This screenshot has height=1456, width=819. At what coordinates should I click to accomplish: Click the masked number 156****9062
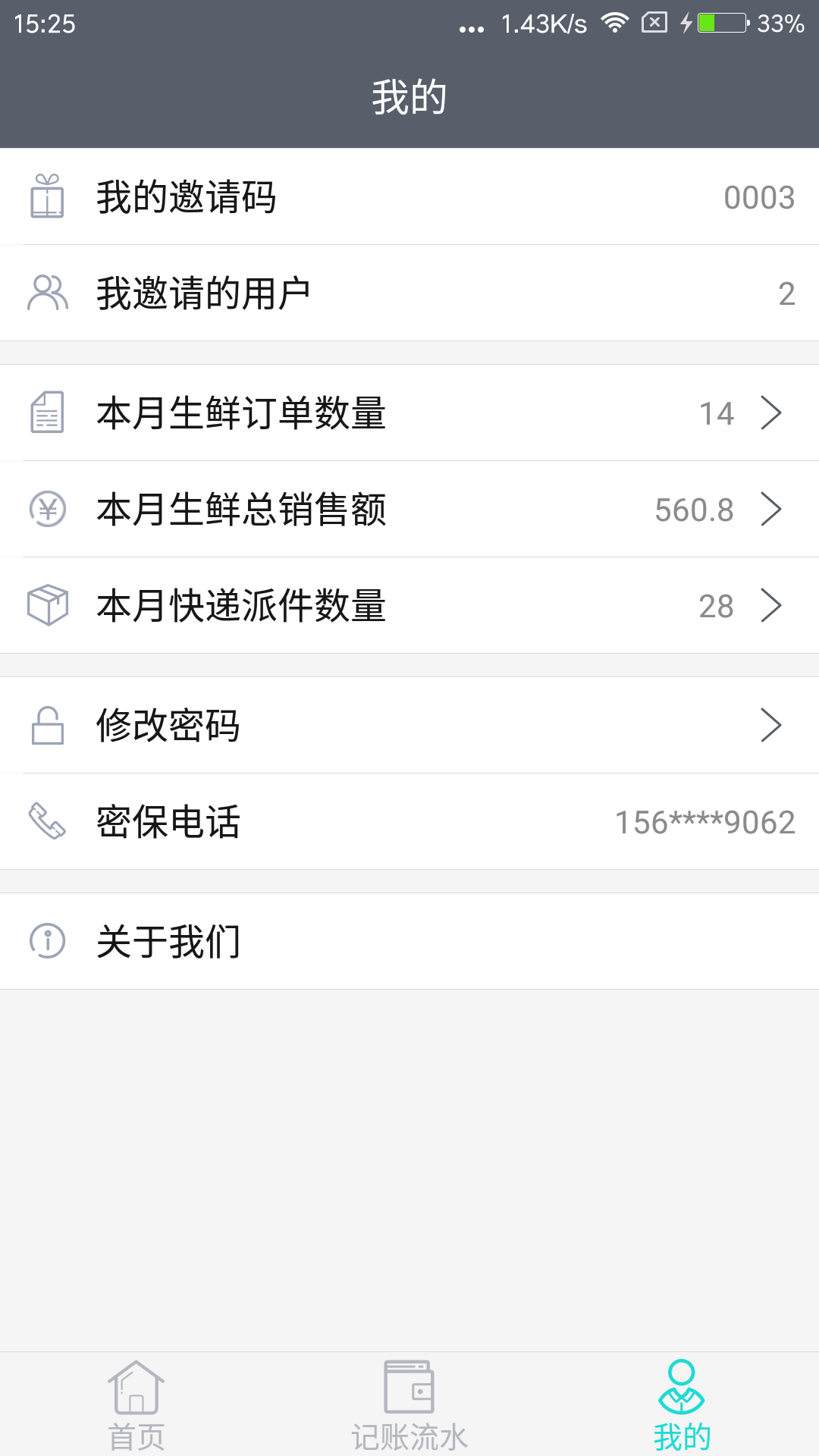click(705, 822)
